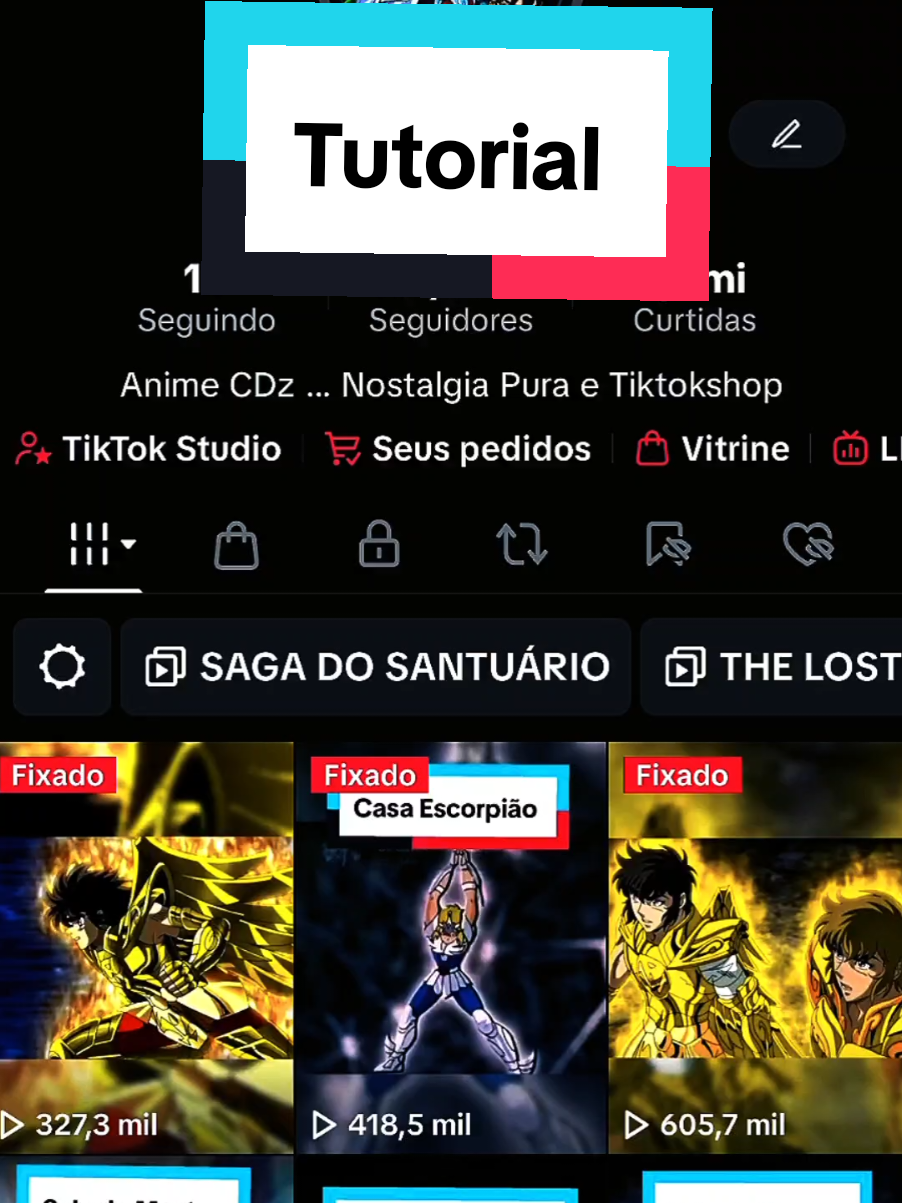The height and width of the screenshot is (1203, 902).
Task: Open the Seus pedidos link
Action: 480,449
